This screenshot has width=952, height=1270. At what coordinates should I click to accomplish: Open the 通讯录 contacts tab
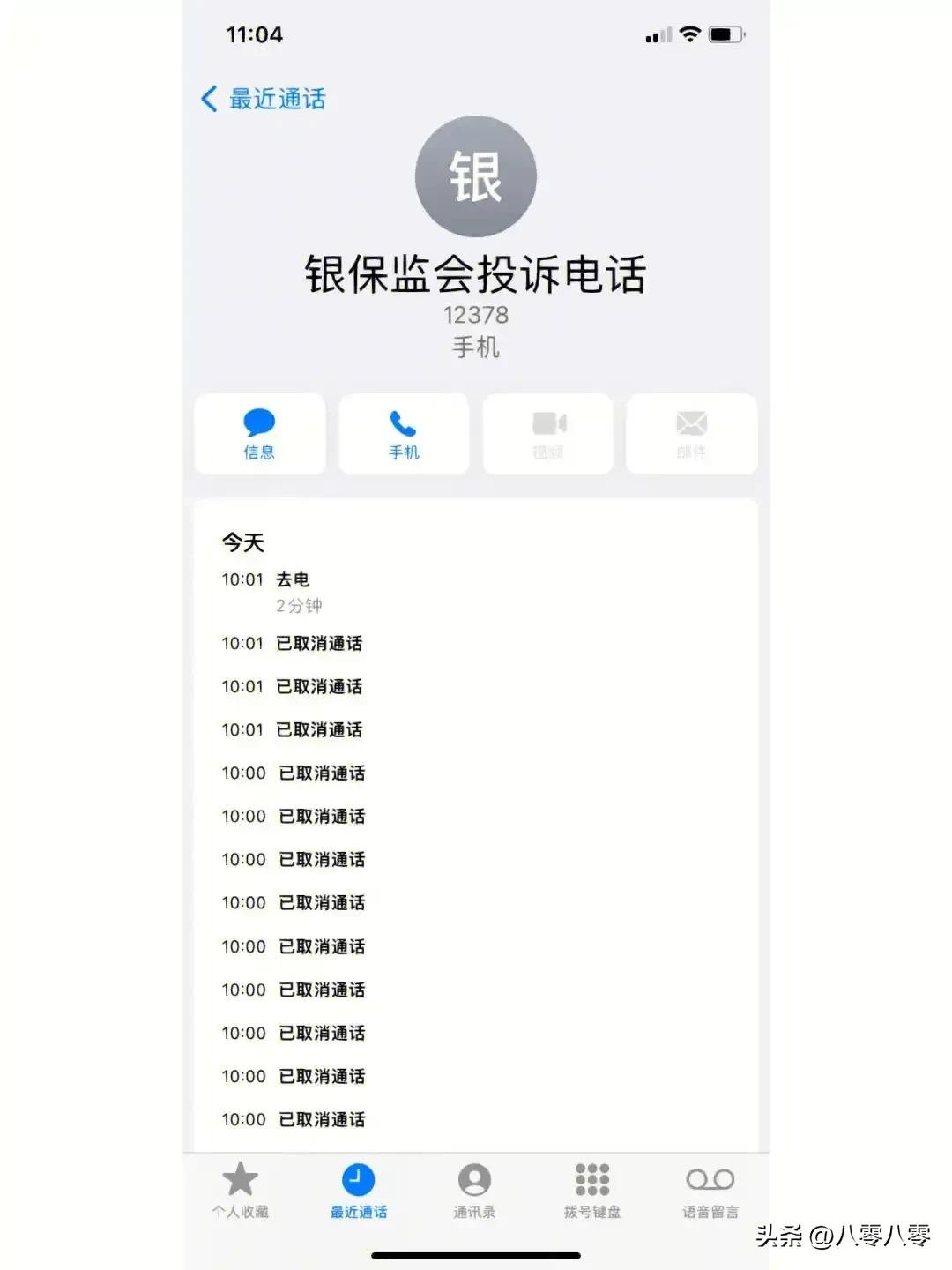point(474,1190)
